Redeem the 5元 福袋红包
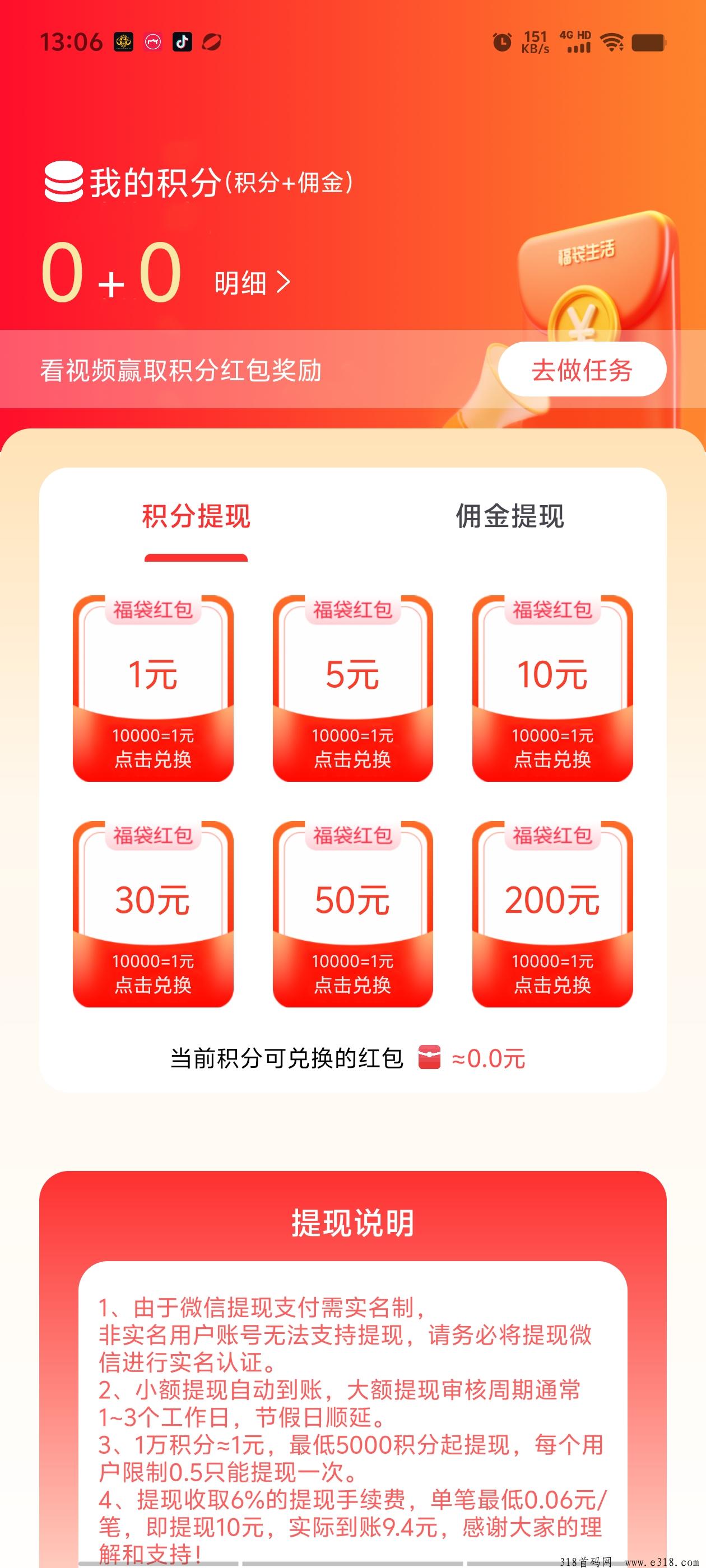The width and height of the screenshot is (706, 1568). 352,688
